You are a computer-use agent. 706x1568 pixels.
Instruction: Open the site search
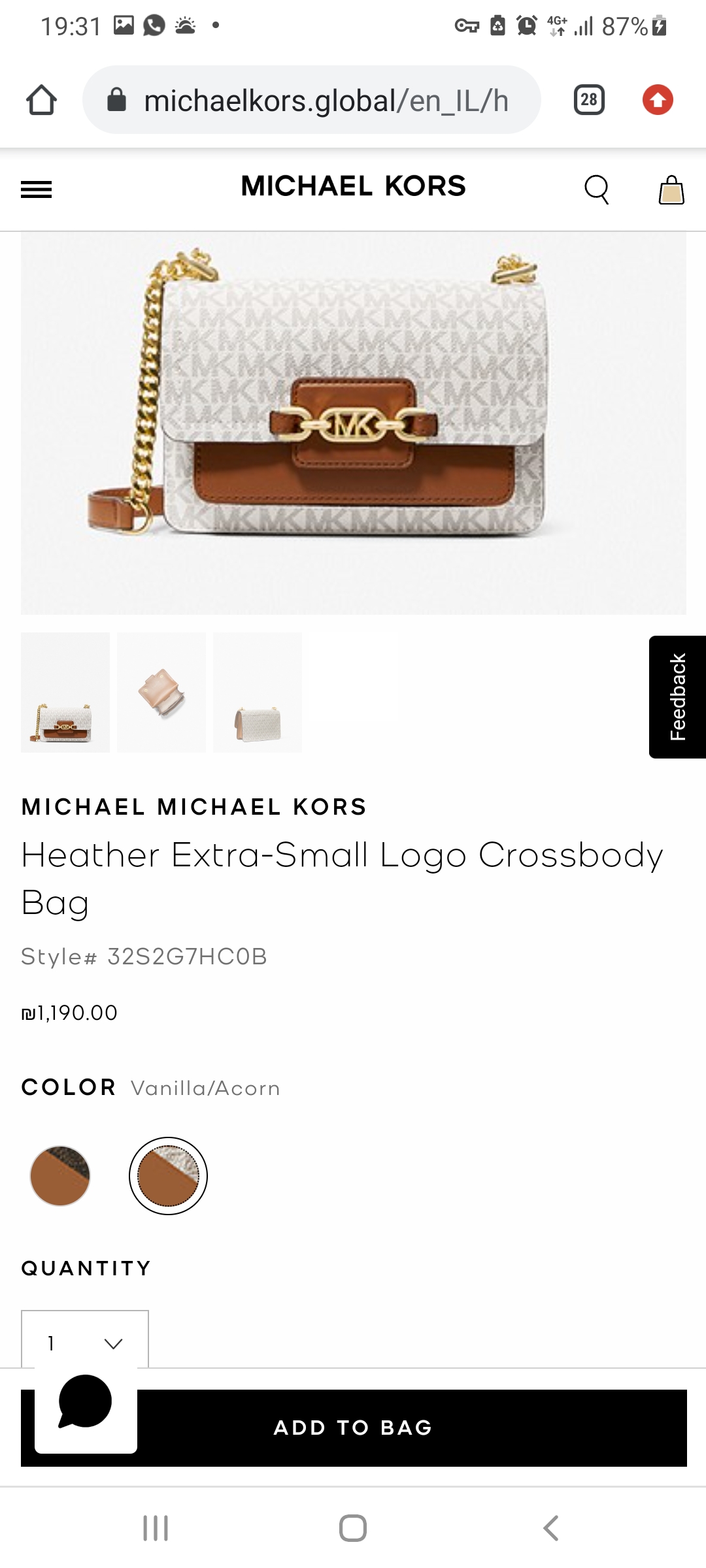(x=596, y=189)
